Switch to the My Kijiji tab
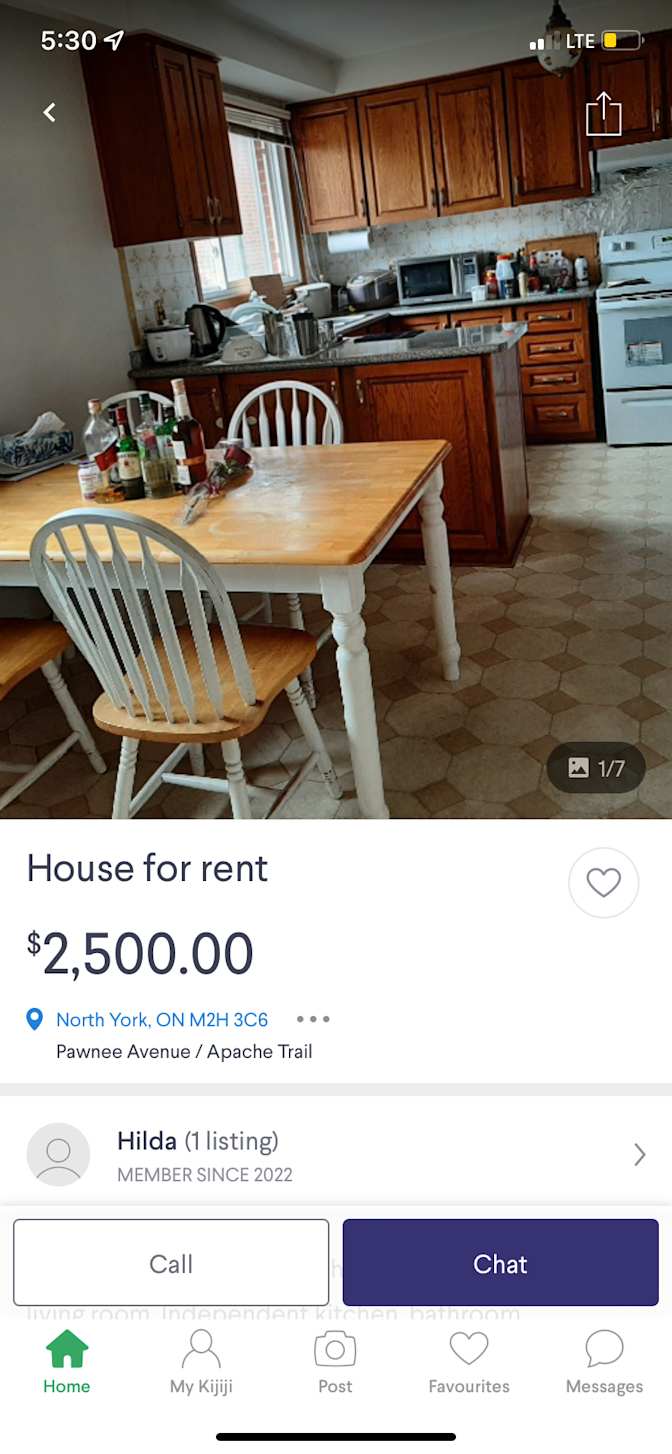Screen dimensions: 672x1454 pyautogui.click(x=201, y=1362)
